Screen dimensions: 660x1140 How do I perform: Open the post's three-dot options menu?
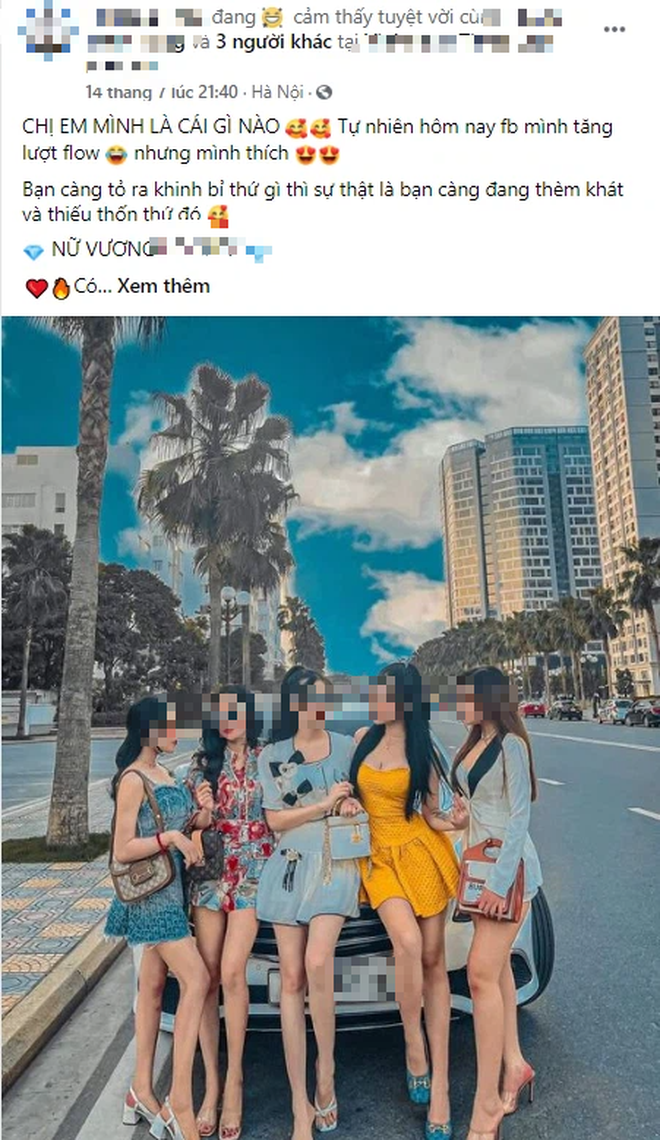(x=614, y=29)
